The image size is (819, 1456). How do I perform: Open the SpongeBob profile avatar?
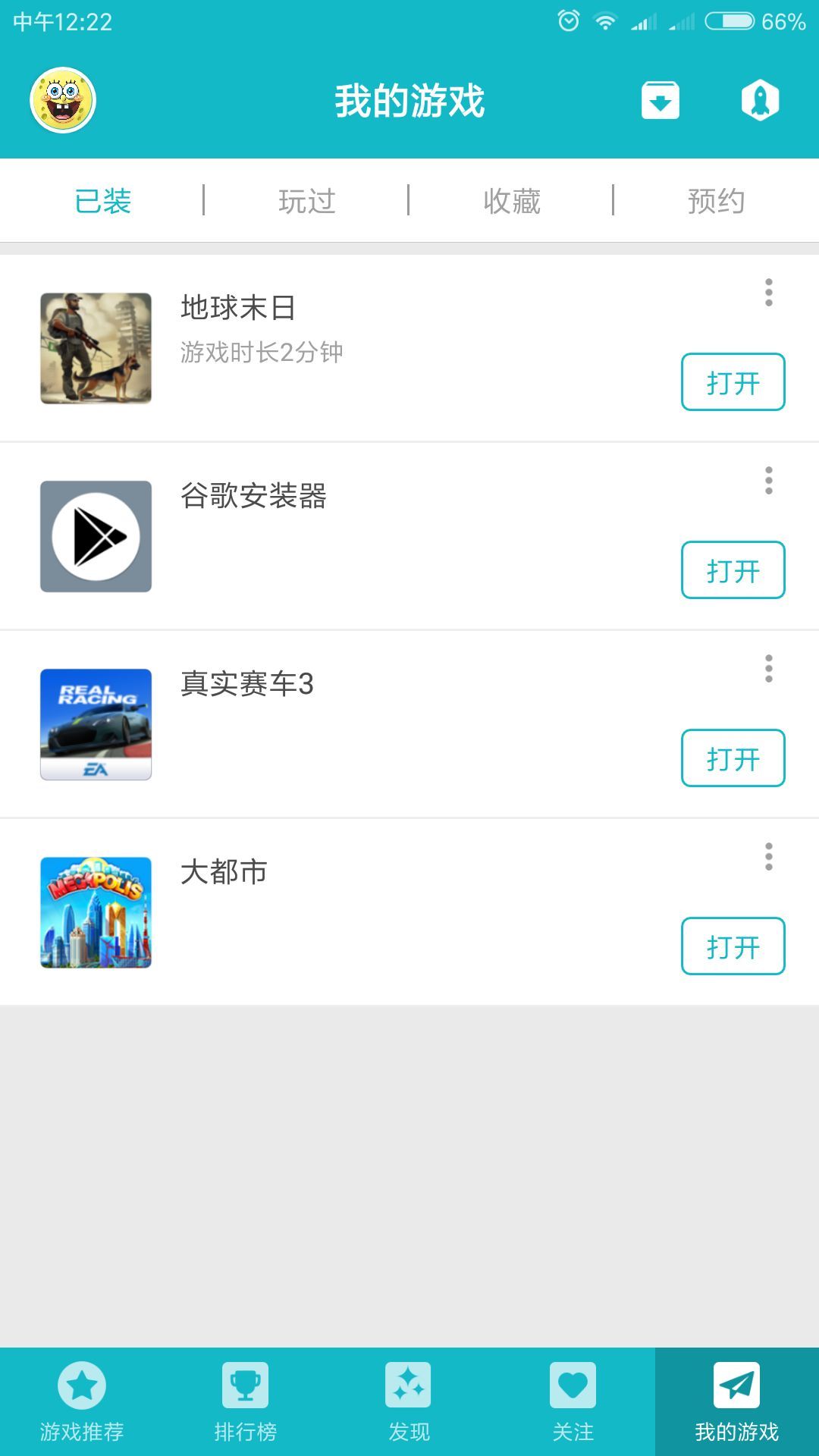pyautogui.click(x=64, y=99)
